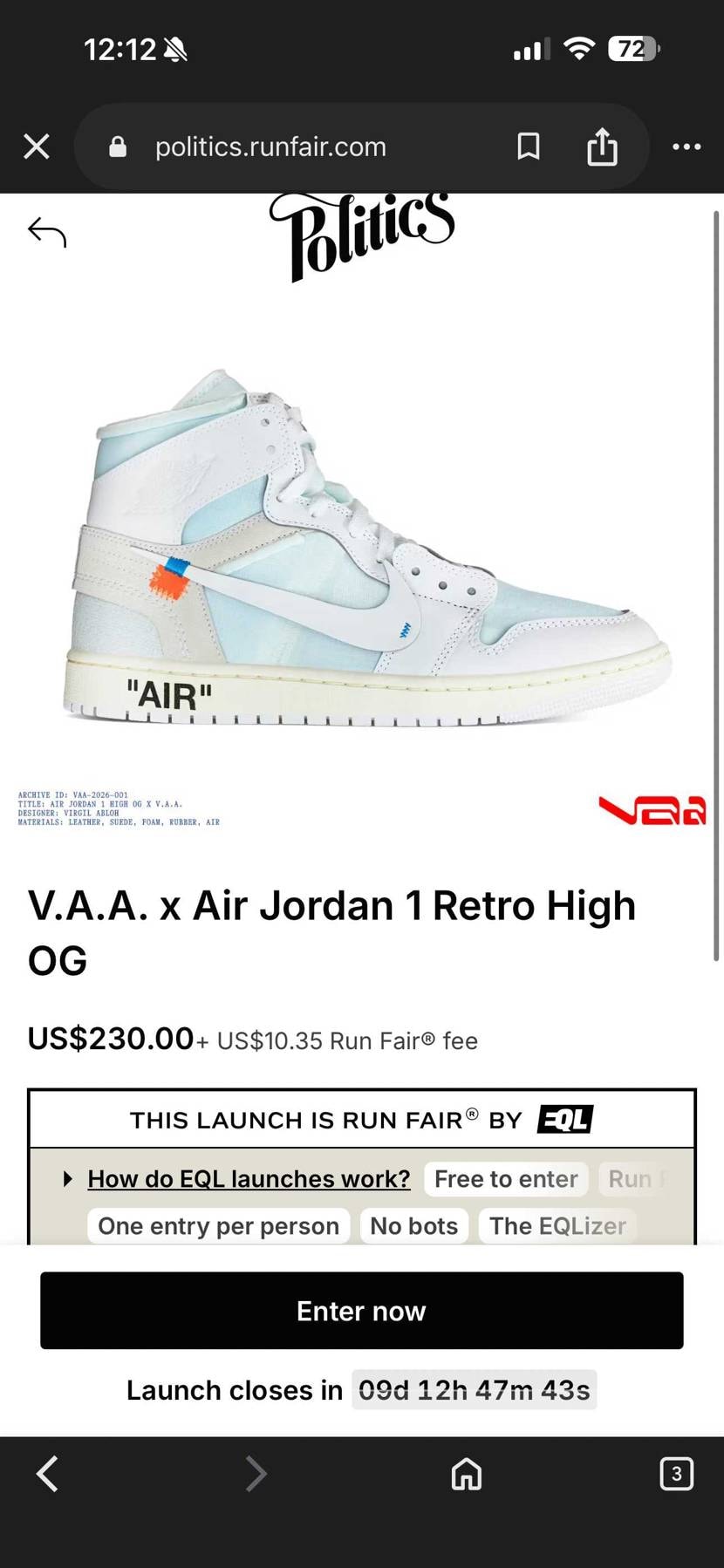The width and height of the screenshot is (724, 1568).
Task: Go back in browser history
Action: tap(48, 1474)
